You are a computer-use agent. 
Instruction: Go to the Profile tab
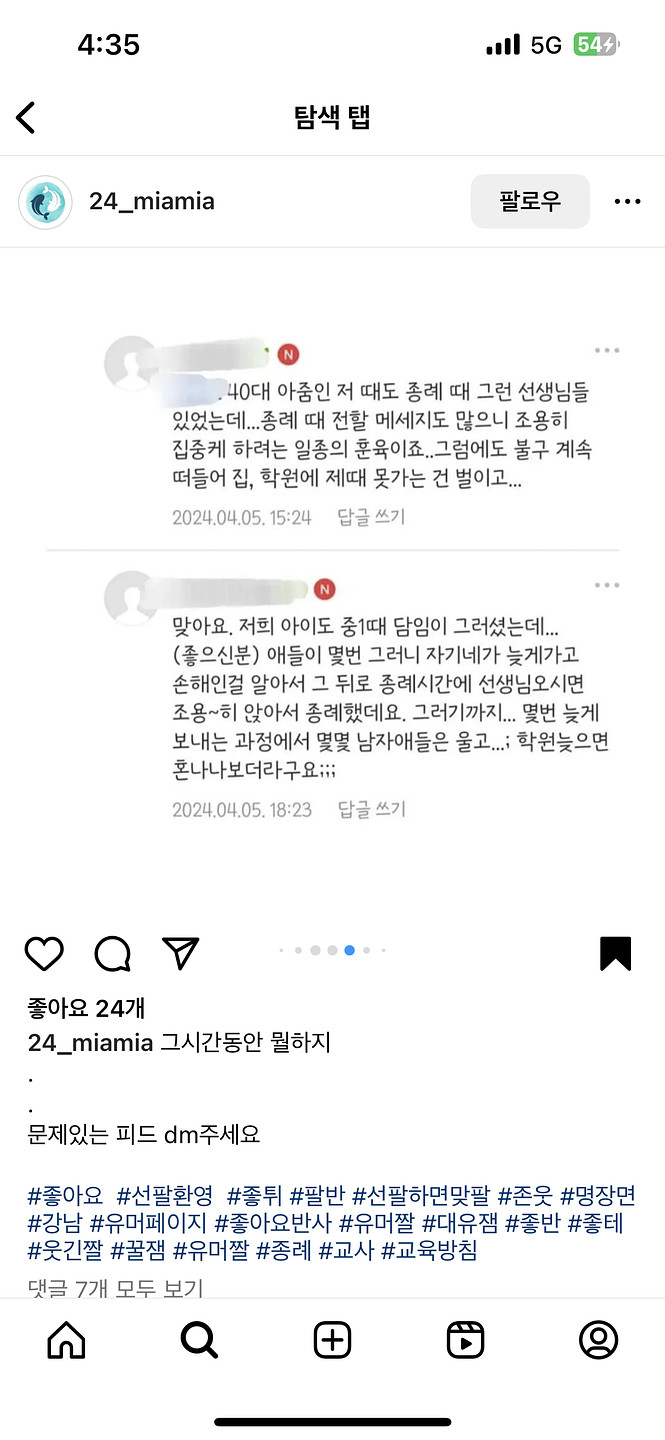click(598, 1340)
